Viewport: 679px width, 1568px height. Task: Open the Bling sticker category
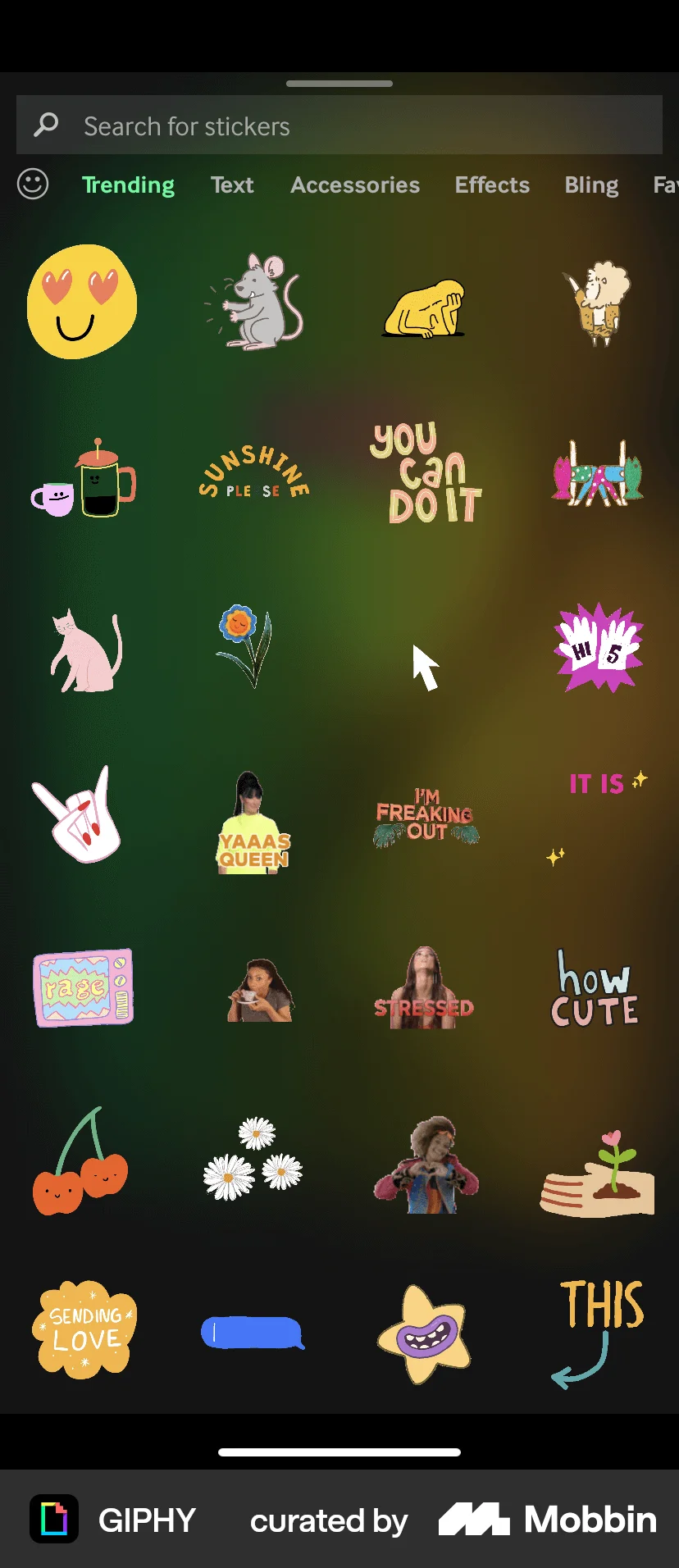pyautogui.click(x=590, y=185)
